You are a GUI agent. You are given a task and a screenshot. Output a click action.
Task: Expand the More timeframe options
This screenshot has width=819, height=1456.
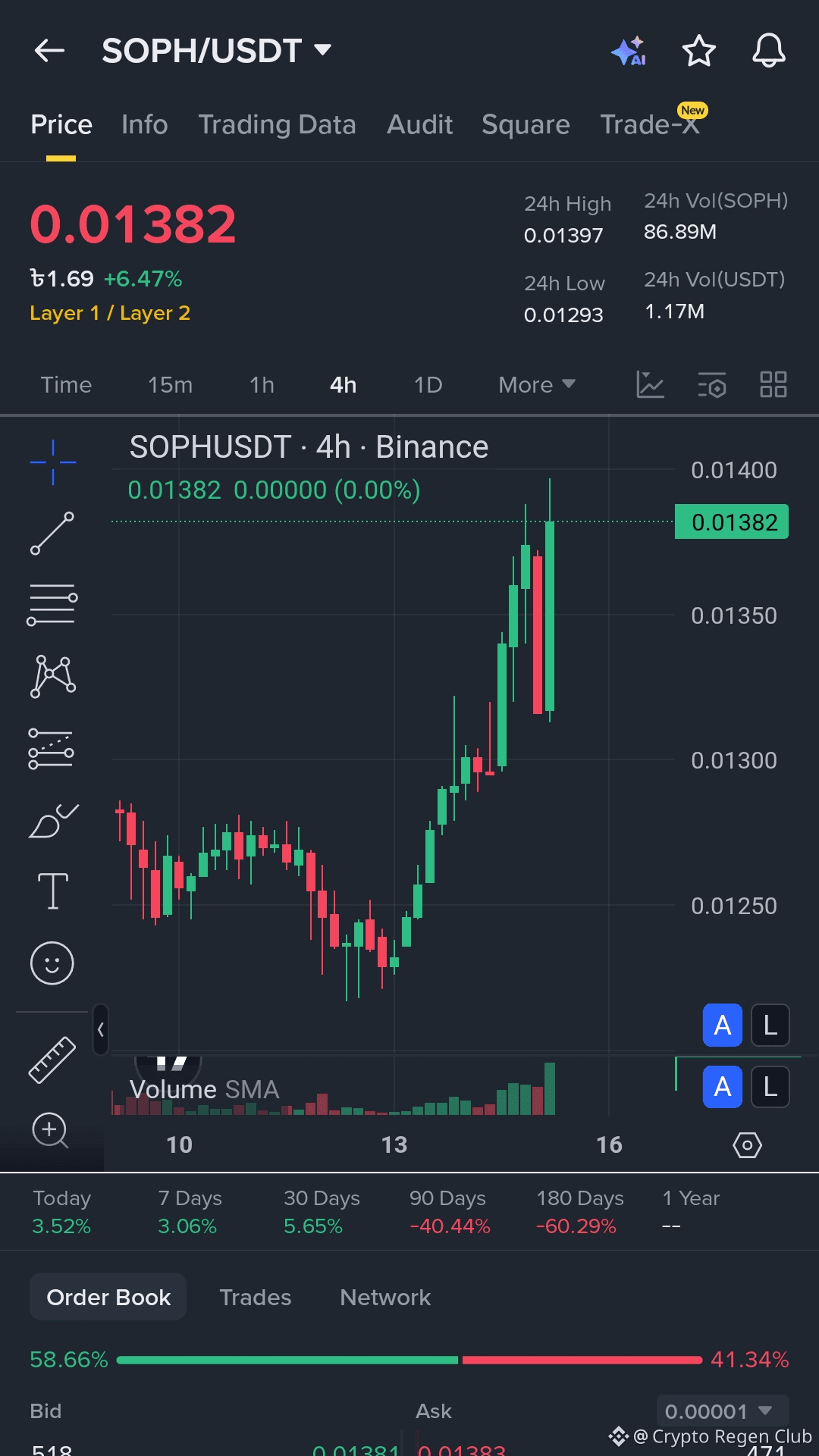click(535, 384)
